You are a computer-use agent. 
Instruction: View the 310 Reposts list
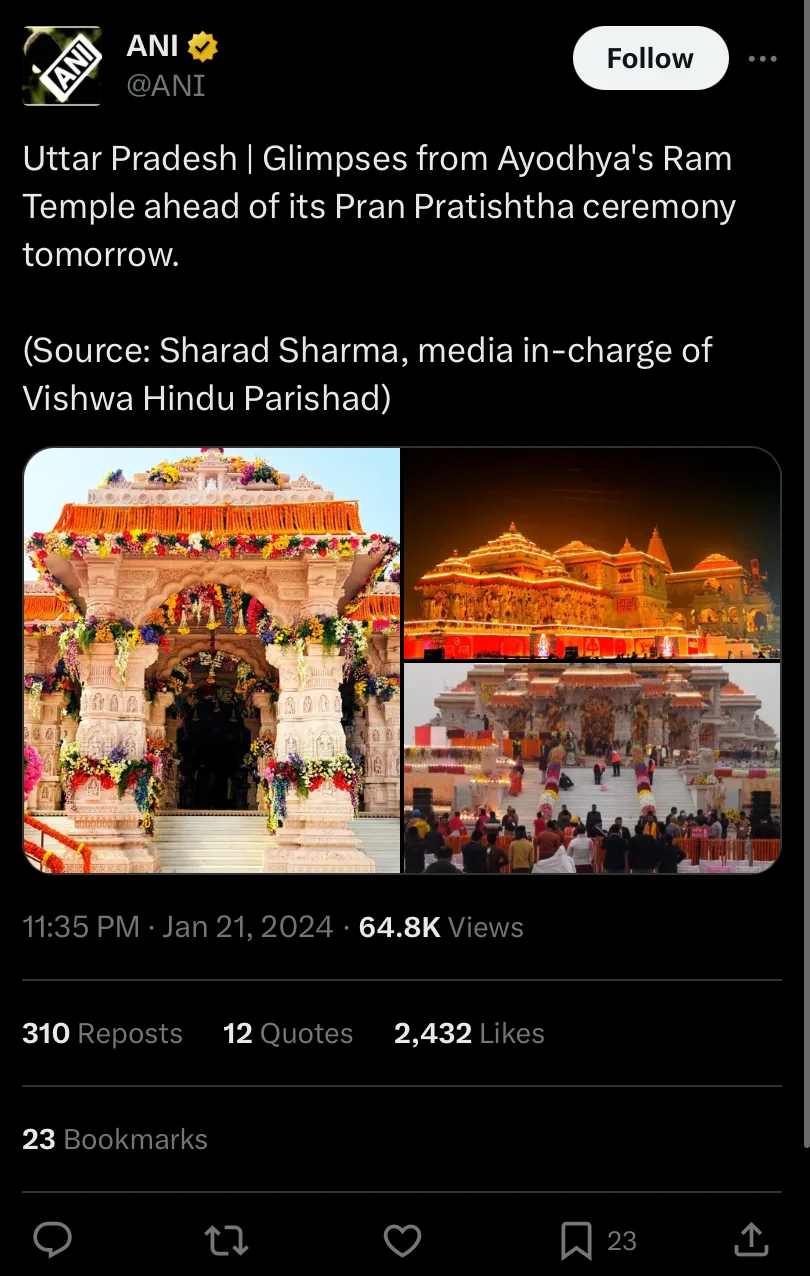pyautogui.click(x=102, y=1033)
